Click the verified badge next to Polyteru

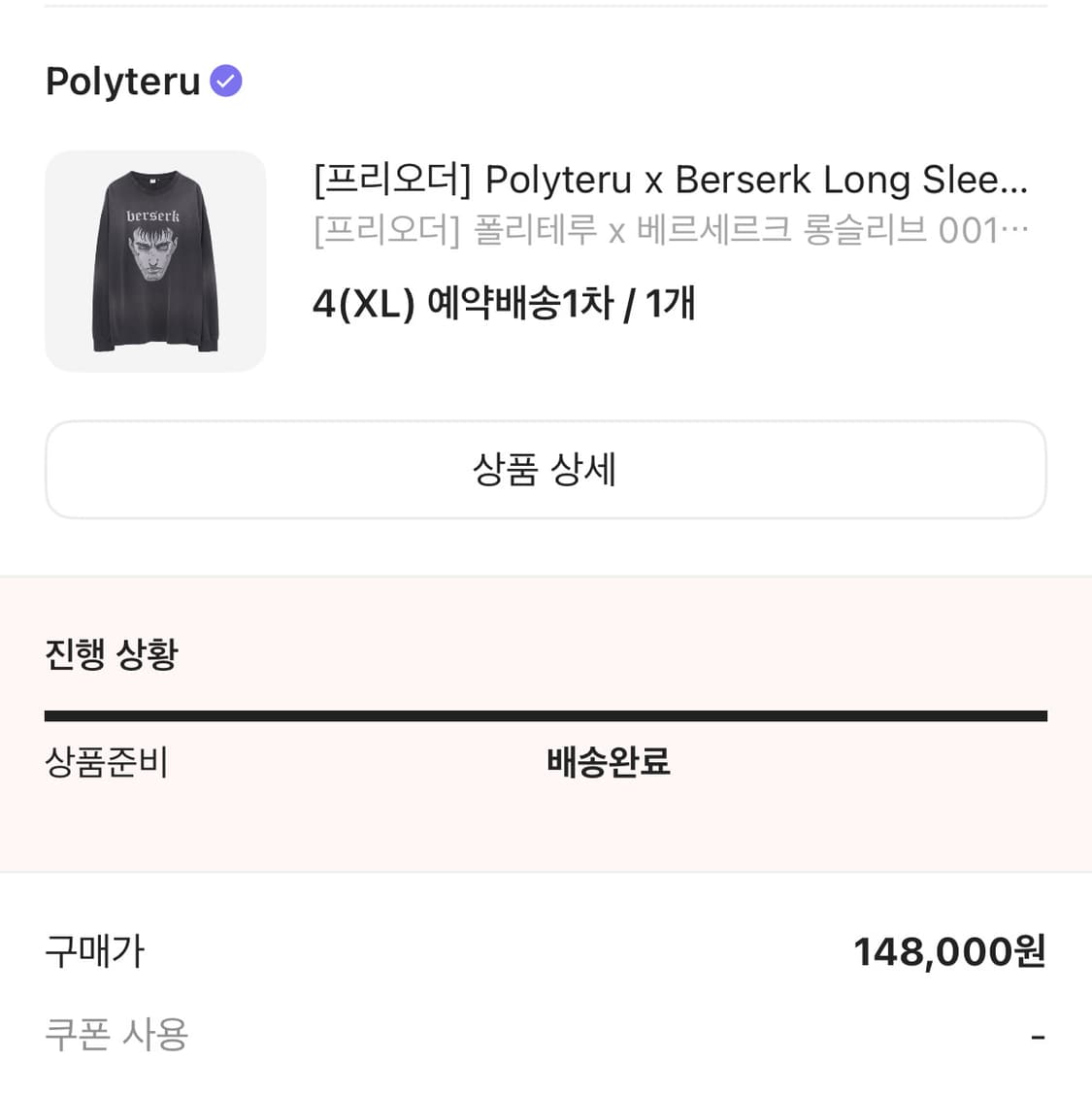coord(225,81)
